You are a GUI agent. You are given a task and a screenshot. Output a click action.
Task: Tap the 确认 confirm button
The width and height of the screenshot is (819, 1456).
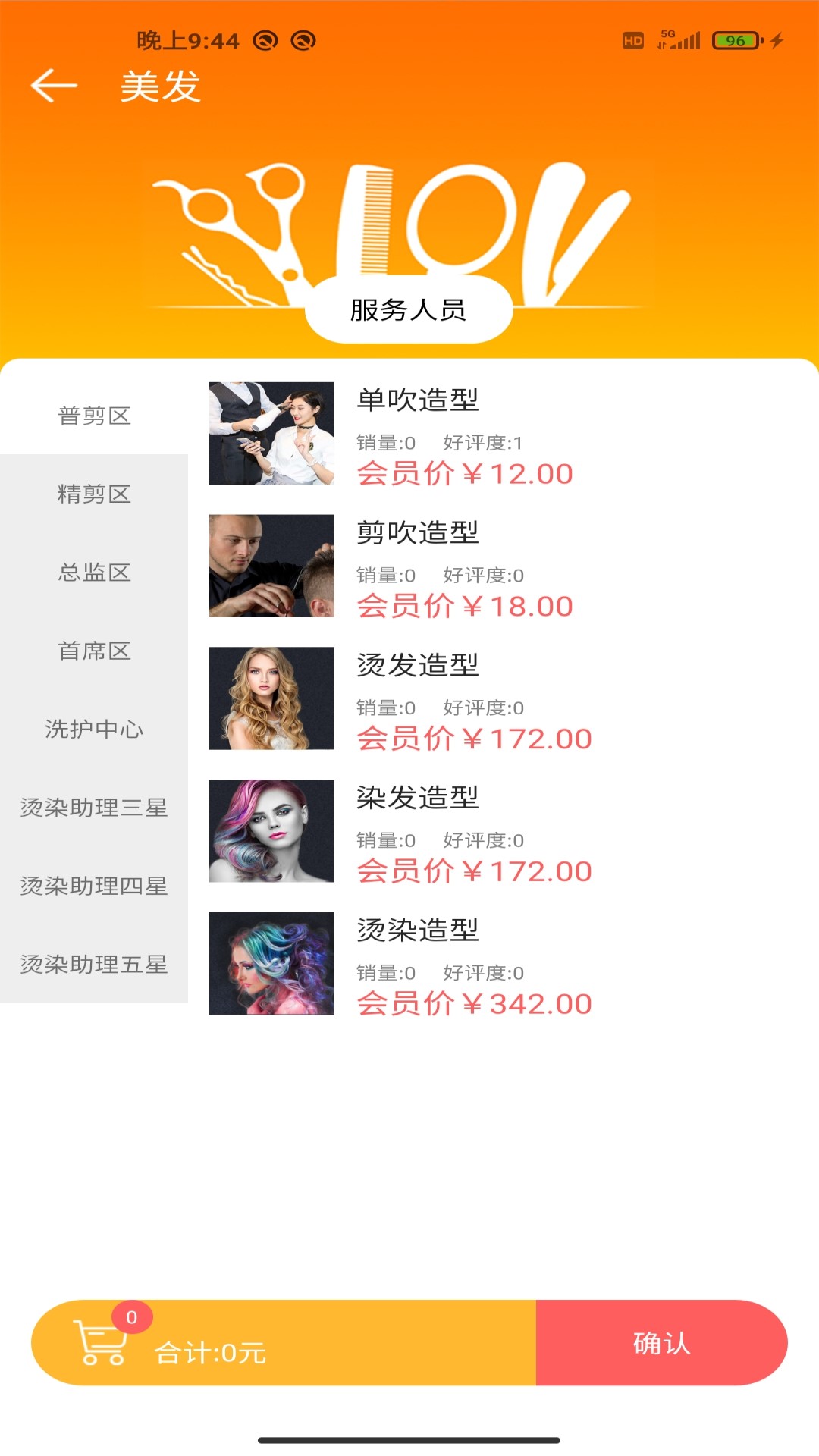click(x=661, y=1343)
